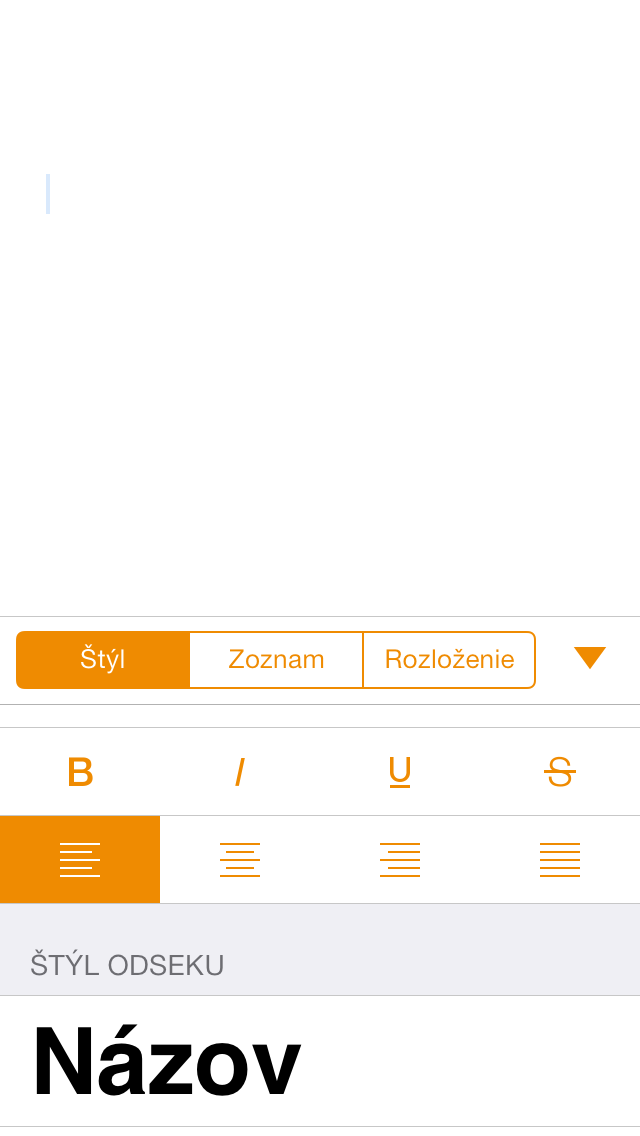This screenshot has height=1136, width=640.
Task: Center-align the text
Action: click(240, 859)
